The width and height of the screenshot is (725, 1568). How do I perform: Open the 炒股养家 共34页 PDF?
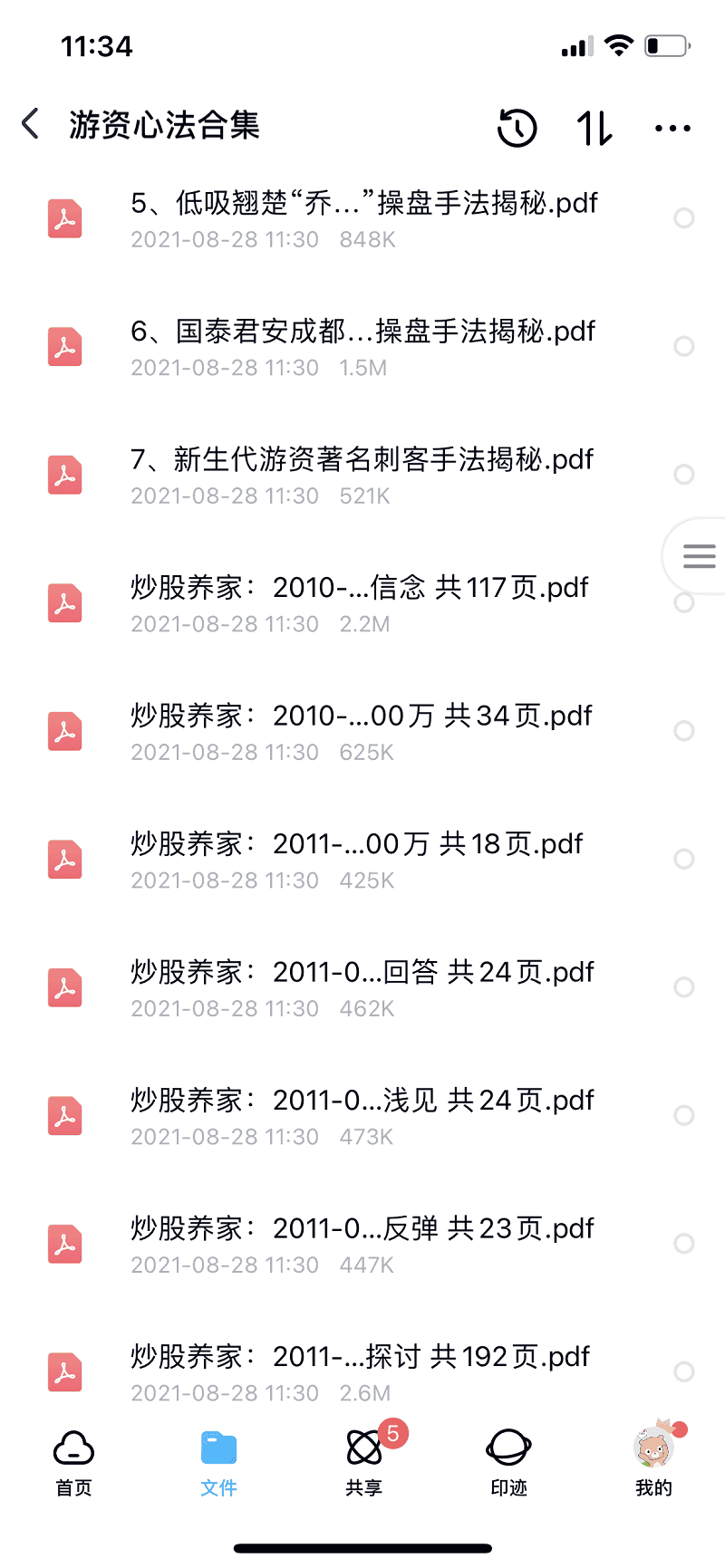361,731
